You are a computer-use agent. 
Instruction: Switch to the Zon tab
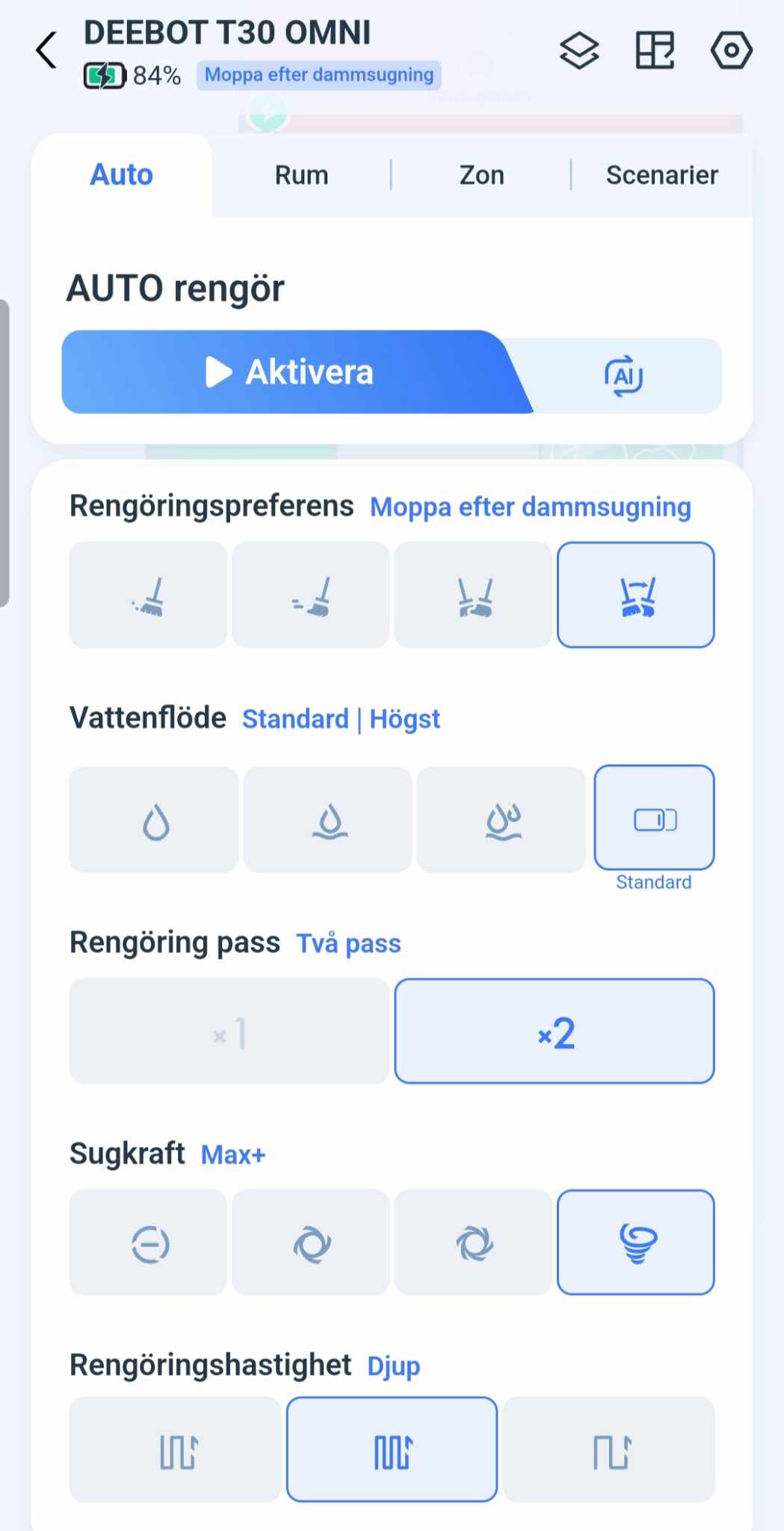(x=481, y=176)
